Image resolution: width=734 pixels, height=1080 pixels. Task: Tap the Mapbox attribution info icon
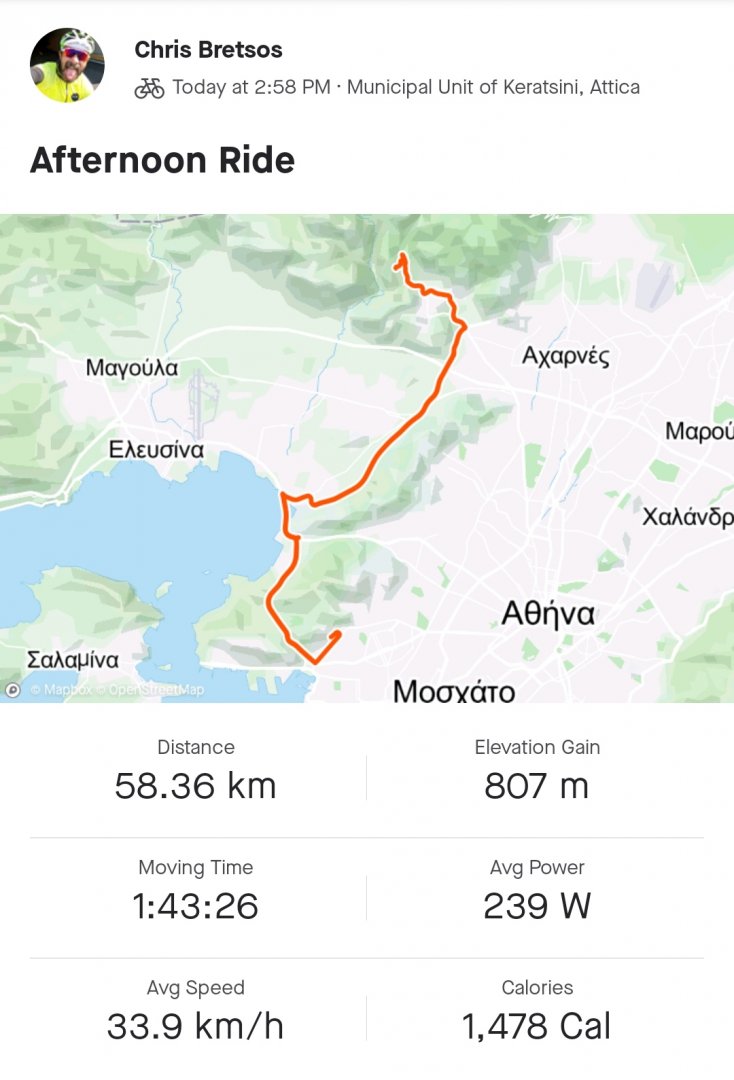coord(13,690)
